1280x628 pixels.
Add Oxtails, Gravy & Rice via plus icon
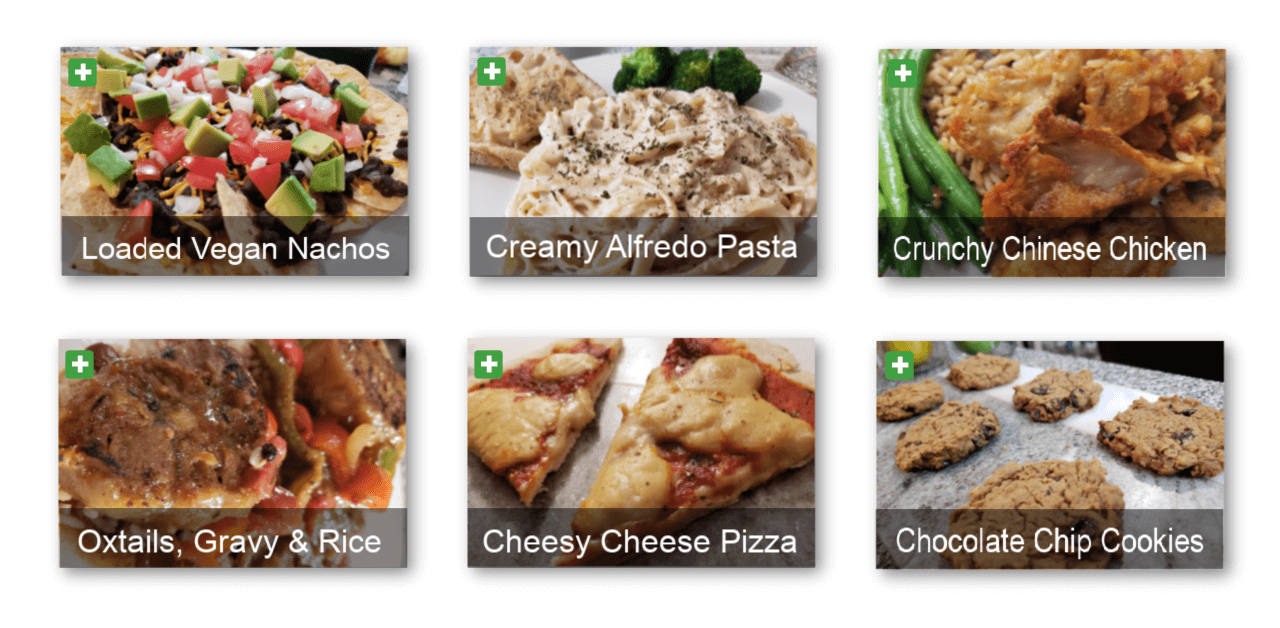(80, 365)
